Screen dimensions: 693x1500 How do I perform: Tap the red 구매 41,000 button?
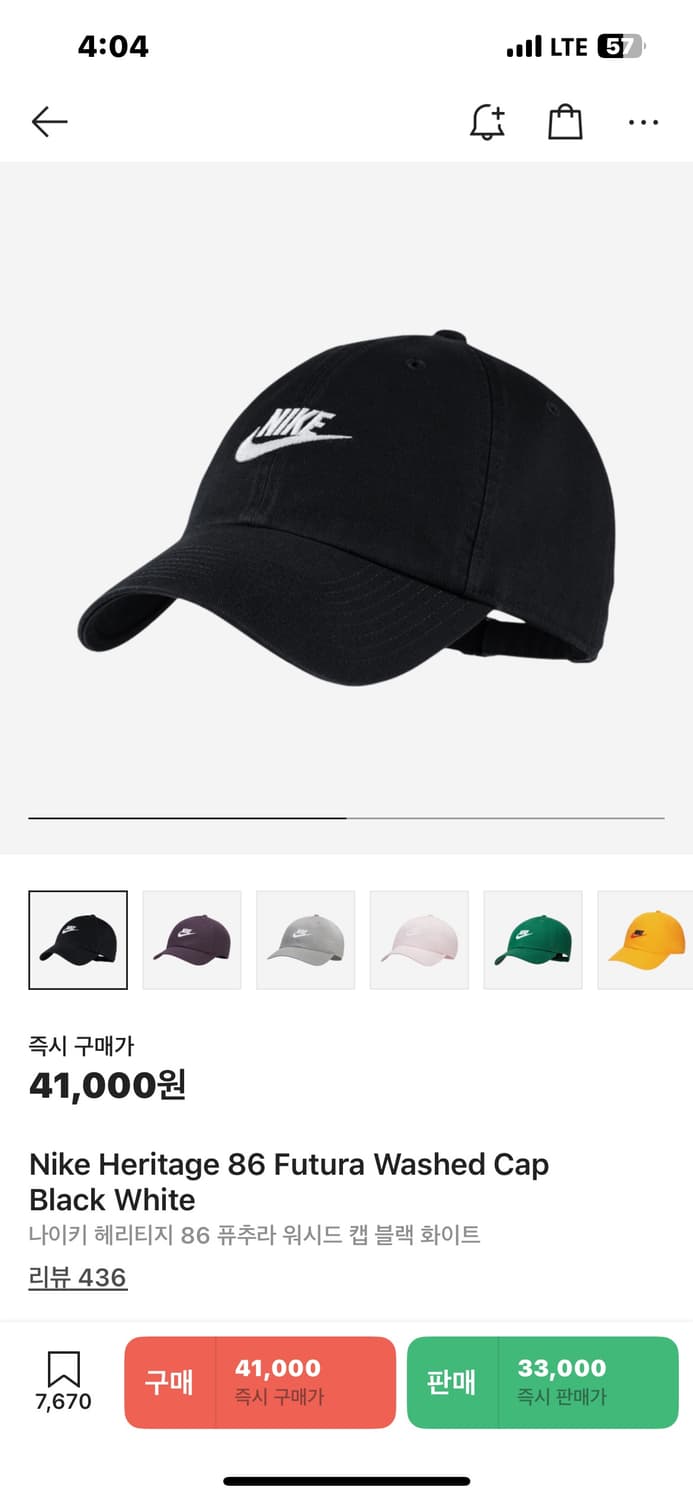tap(260, 1383)
